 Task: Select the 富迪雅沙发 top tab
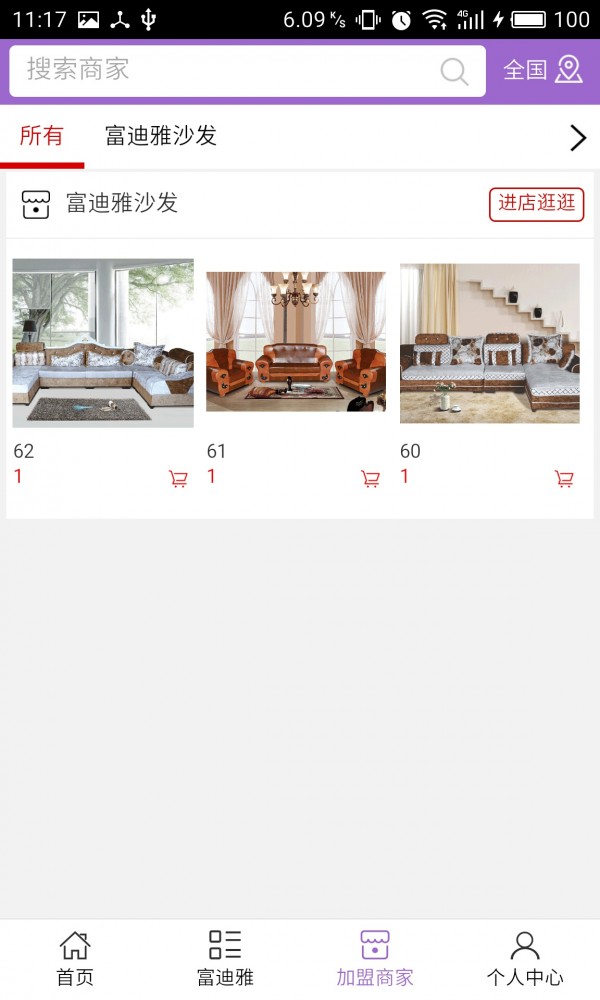[x=161, y=137]
